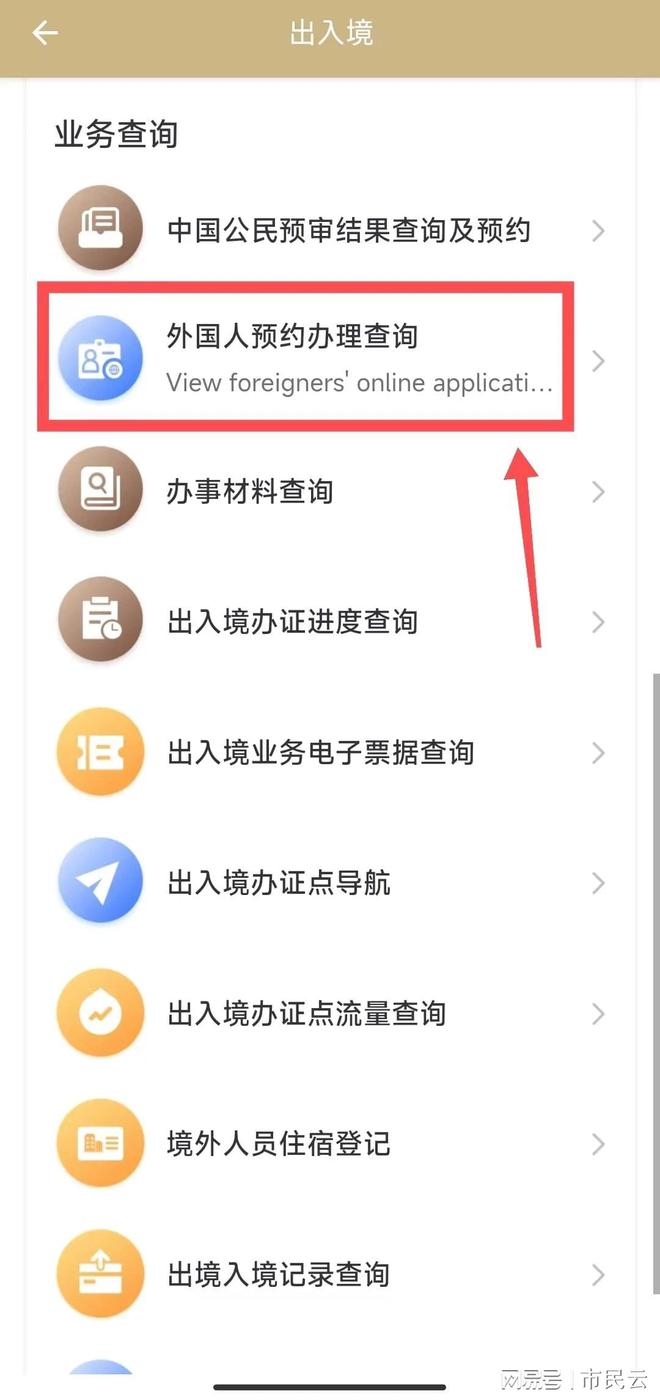Tap 出入境办证点导航
Viewport: 660px width, 1400px height.
330,883
